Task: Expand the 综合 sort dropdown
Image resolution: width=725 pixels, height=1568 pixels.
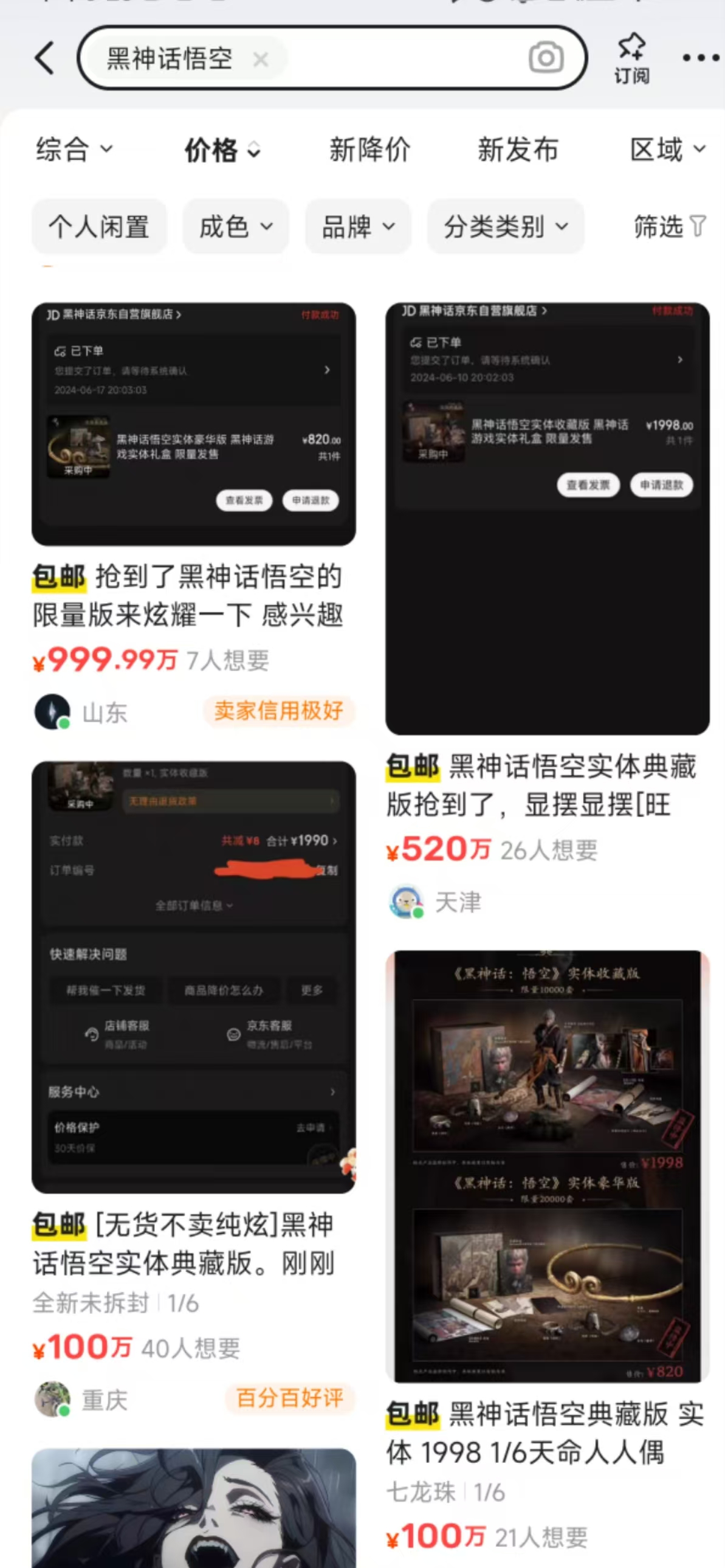Action: (74, 150)
